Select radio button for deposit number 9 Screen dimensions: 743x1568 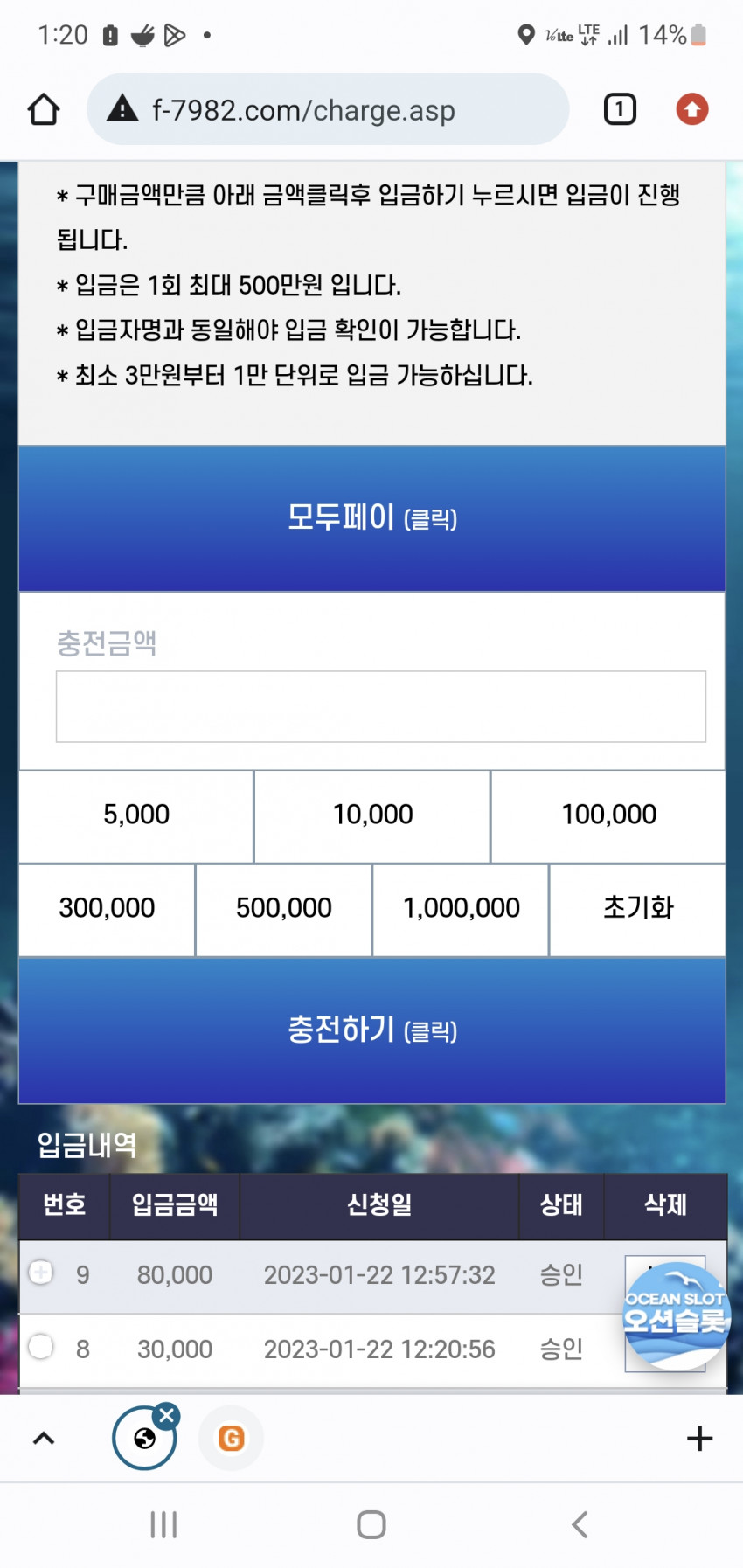tap(41, 1273)
